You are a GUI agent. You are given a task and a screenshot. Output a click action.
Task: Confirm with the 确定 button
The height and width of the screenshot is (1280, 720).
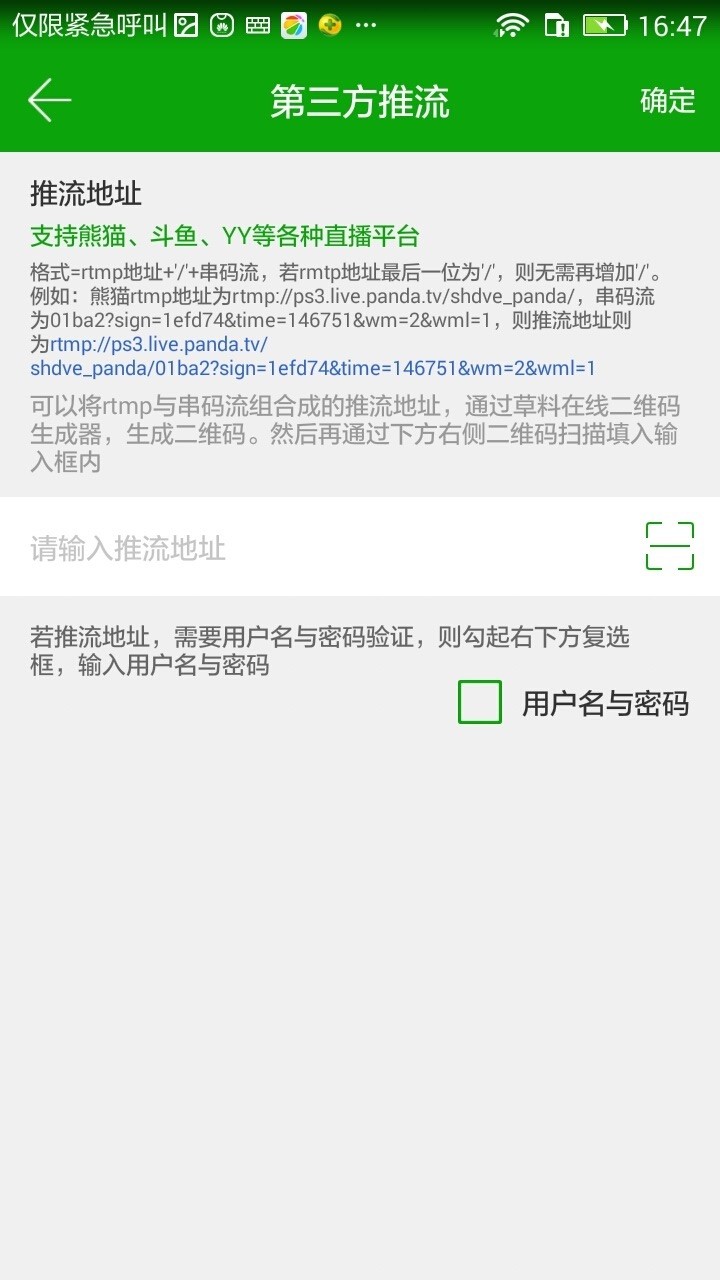(667, 101)
